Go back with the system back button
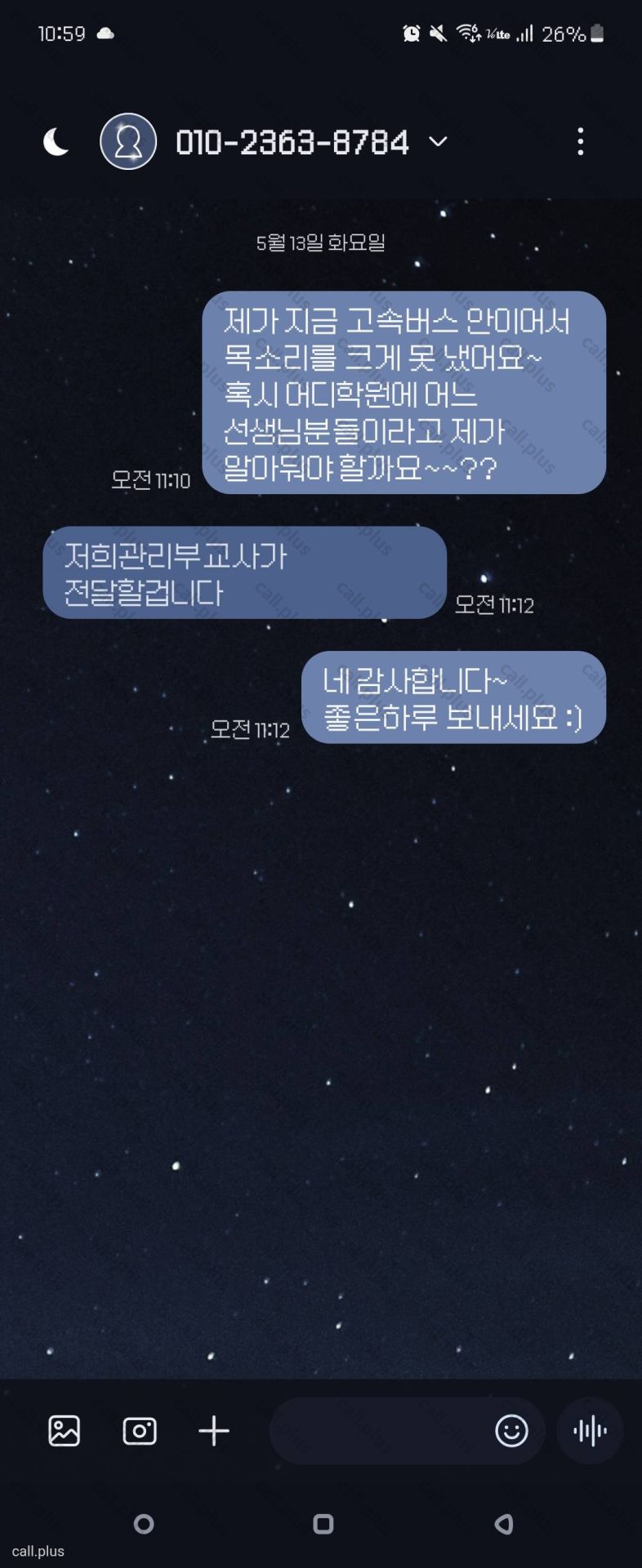 pos(504,1524)
